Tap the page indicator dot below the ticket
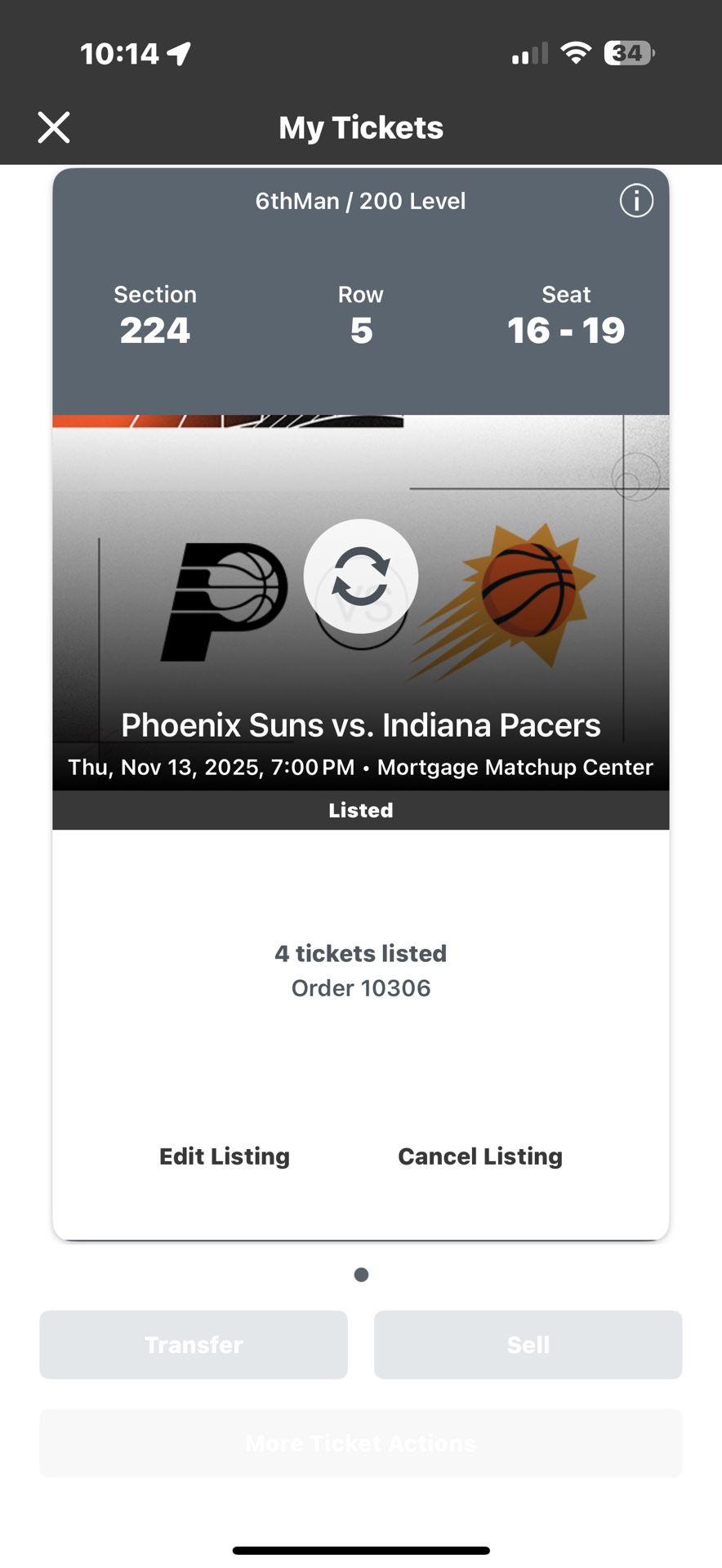 360,1274
